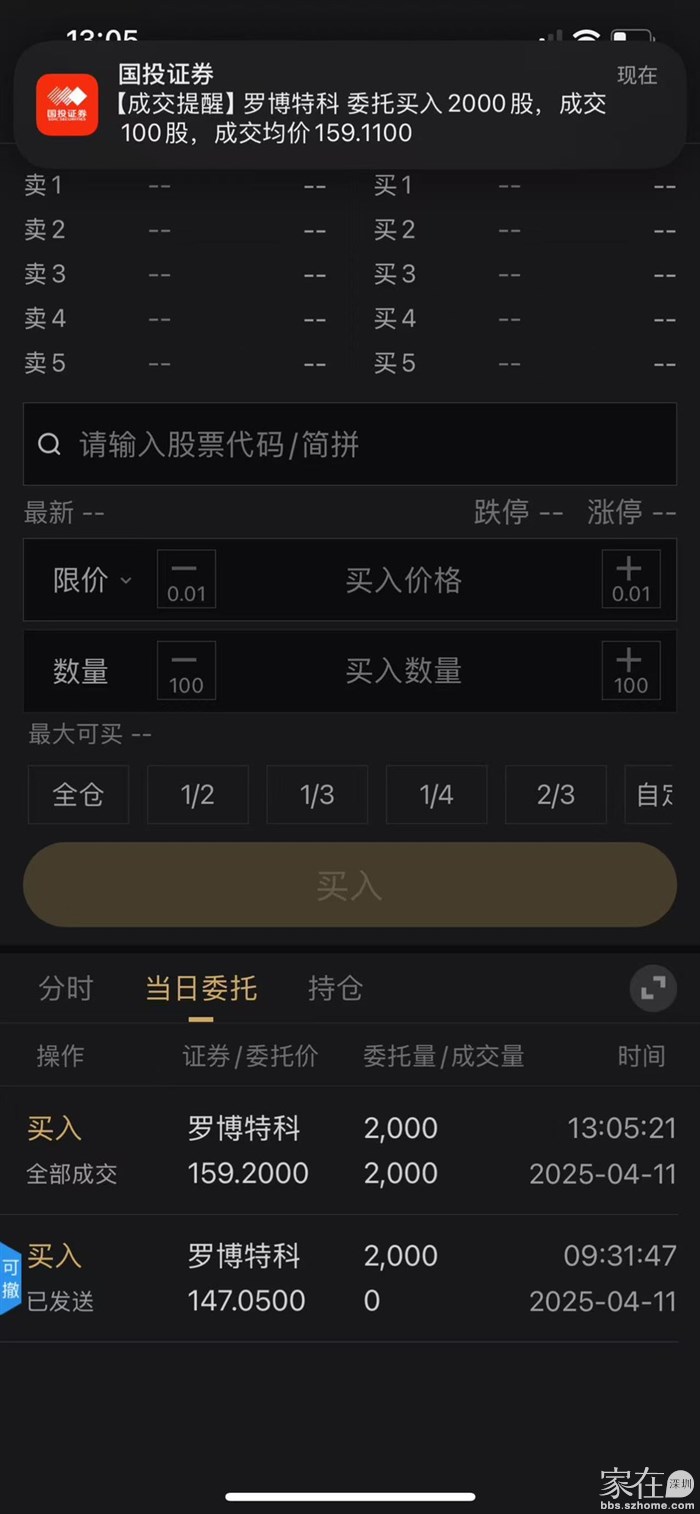Image resolution: width=700 pixels, height=1514 pixels.
Task: Select the 全仓 position chip
Action: (x=78, y=795)
